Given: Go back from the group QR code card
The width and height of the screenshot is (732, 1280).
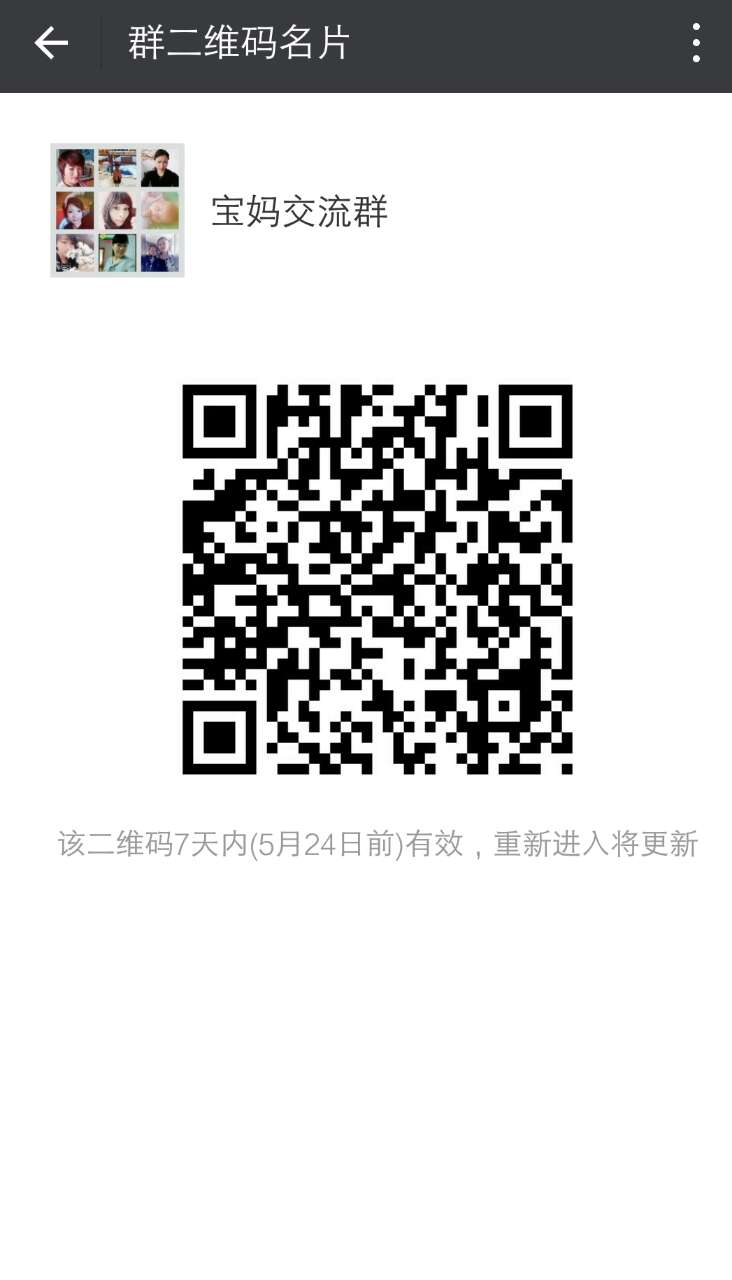Looking at the screenshot, I should coord(51,44).
